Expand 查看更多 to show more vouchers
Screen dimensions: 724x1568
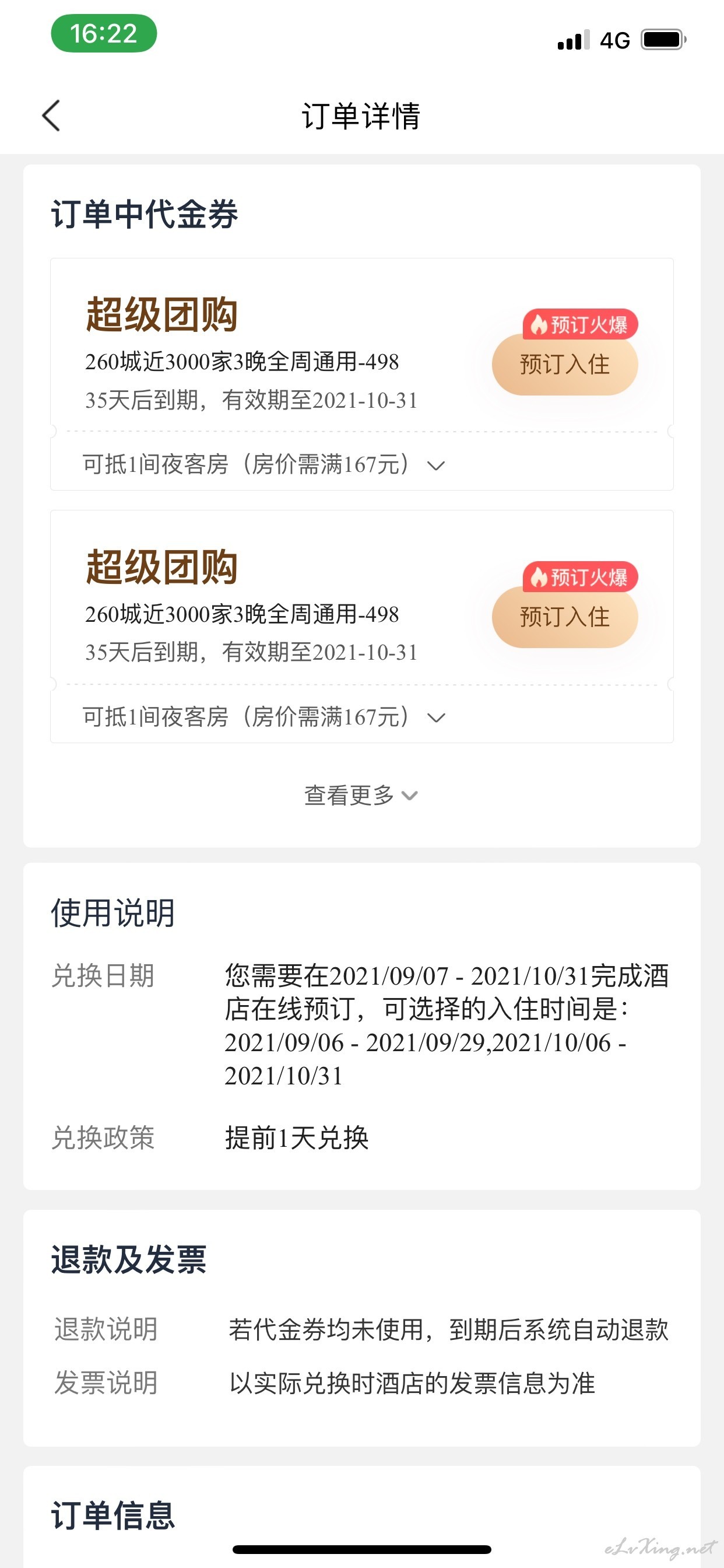361,795
